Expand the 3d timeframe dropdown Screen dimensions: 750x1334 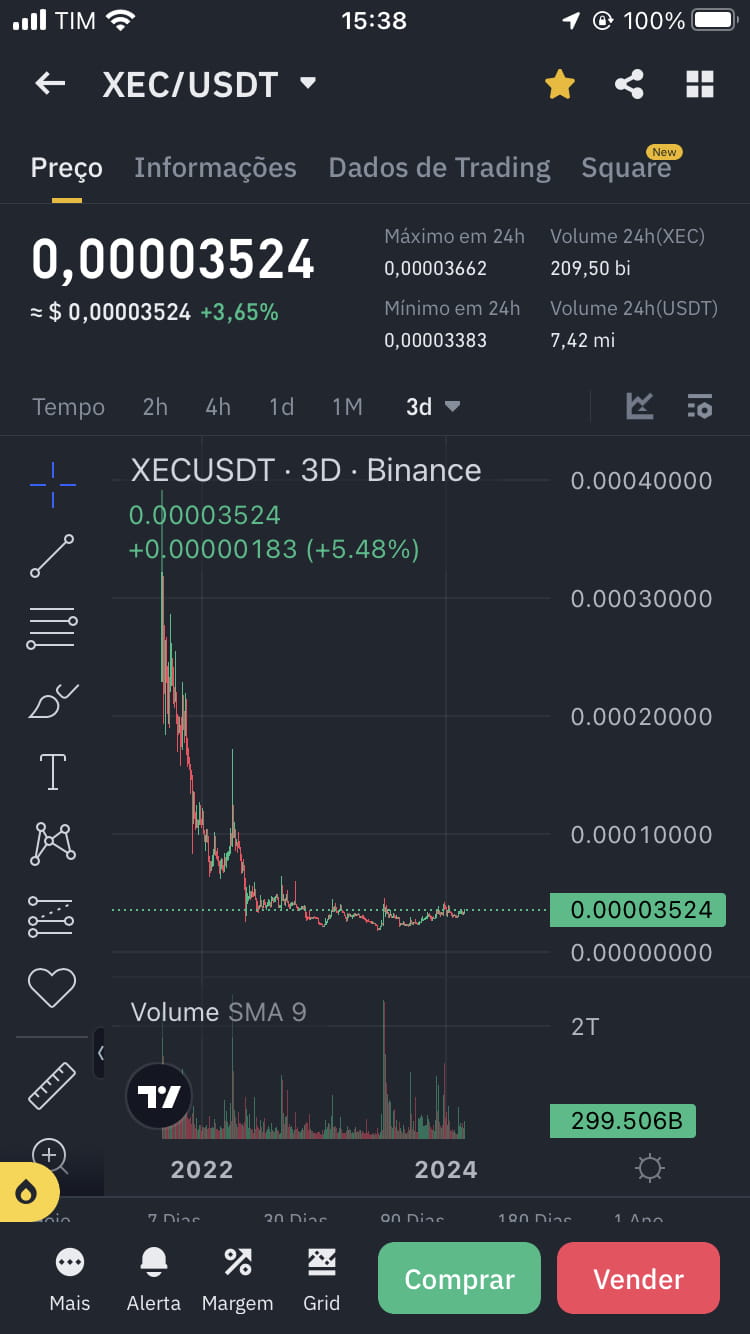tap(434, 406)
